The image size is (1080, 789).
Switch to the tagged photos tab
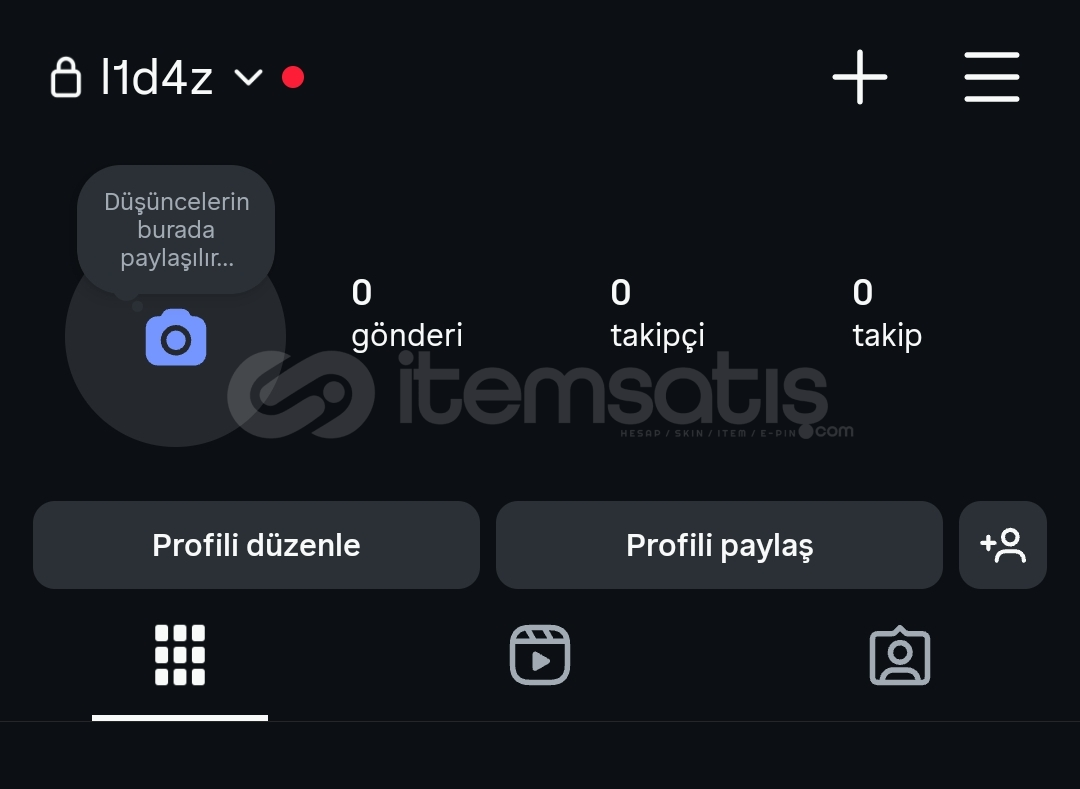(899, 656)
